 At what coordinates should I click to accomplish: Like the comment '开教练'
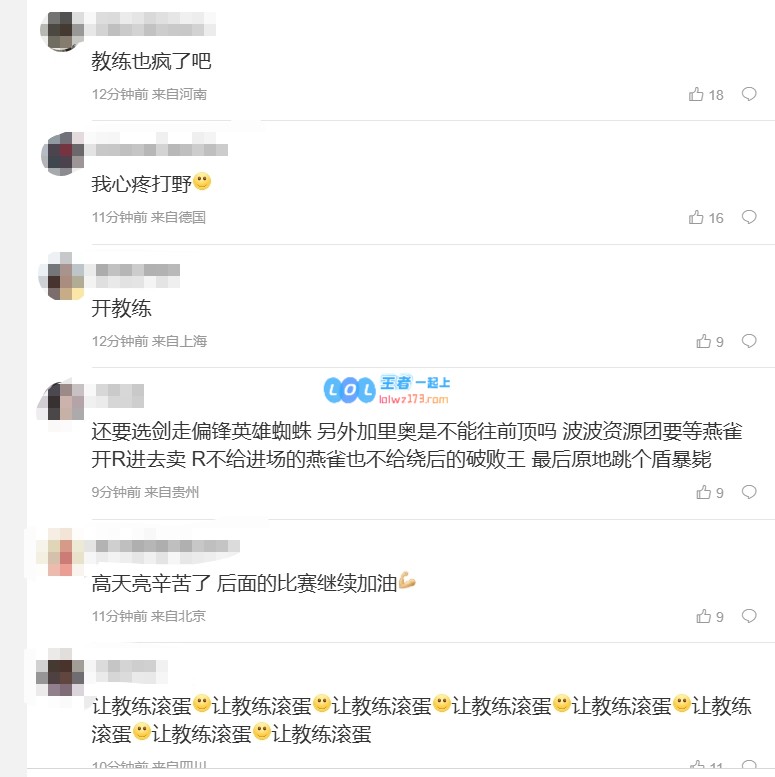click(703, 341)
